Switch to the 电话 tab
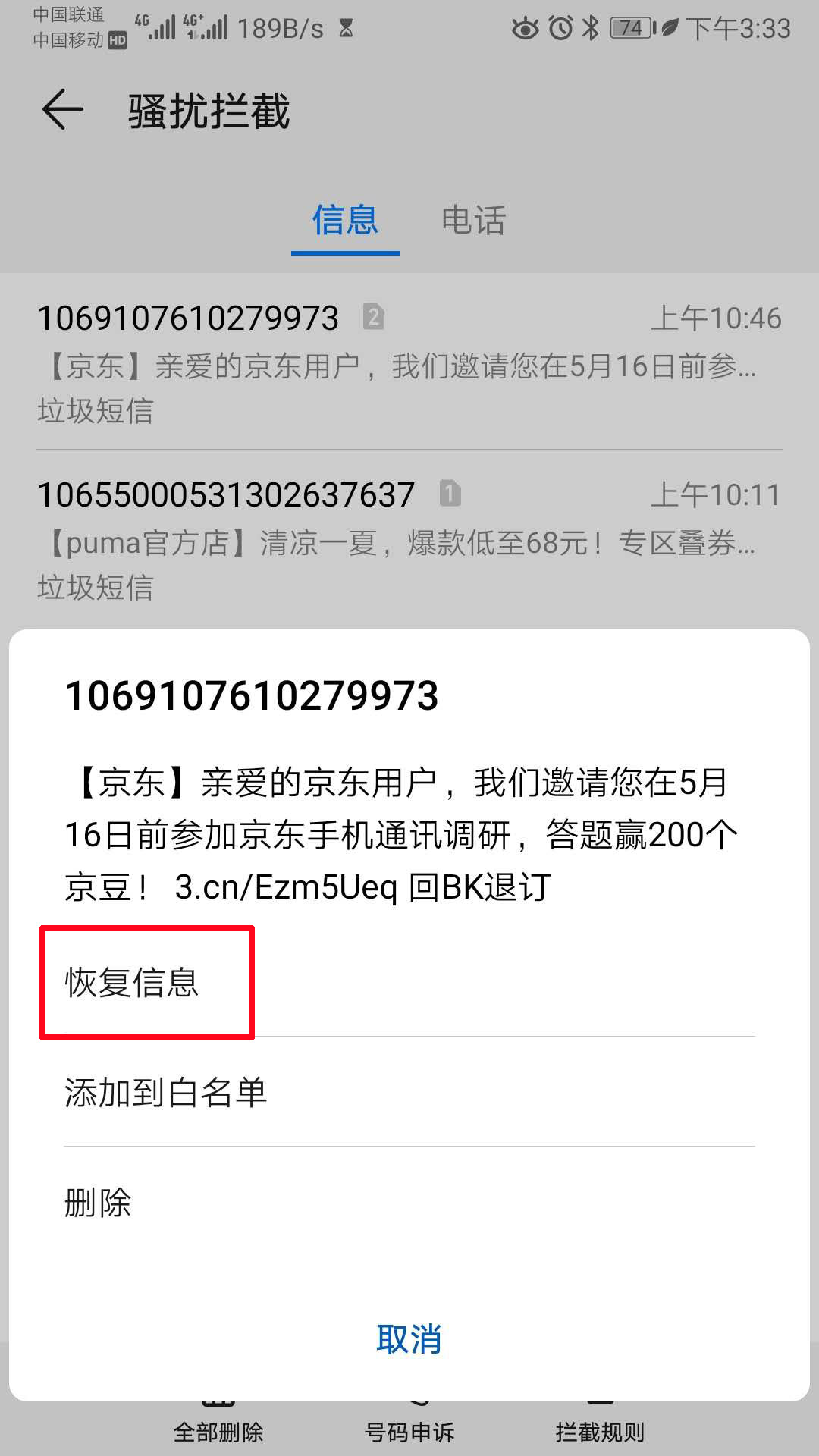The height and width of the screenshot is (1456, 819). pos(474,221)
